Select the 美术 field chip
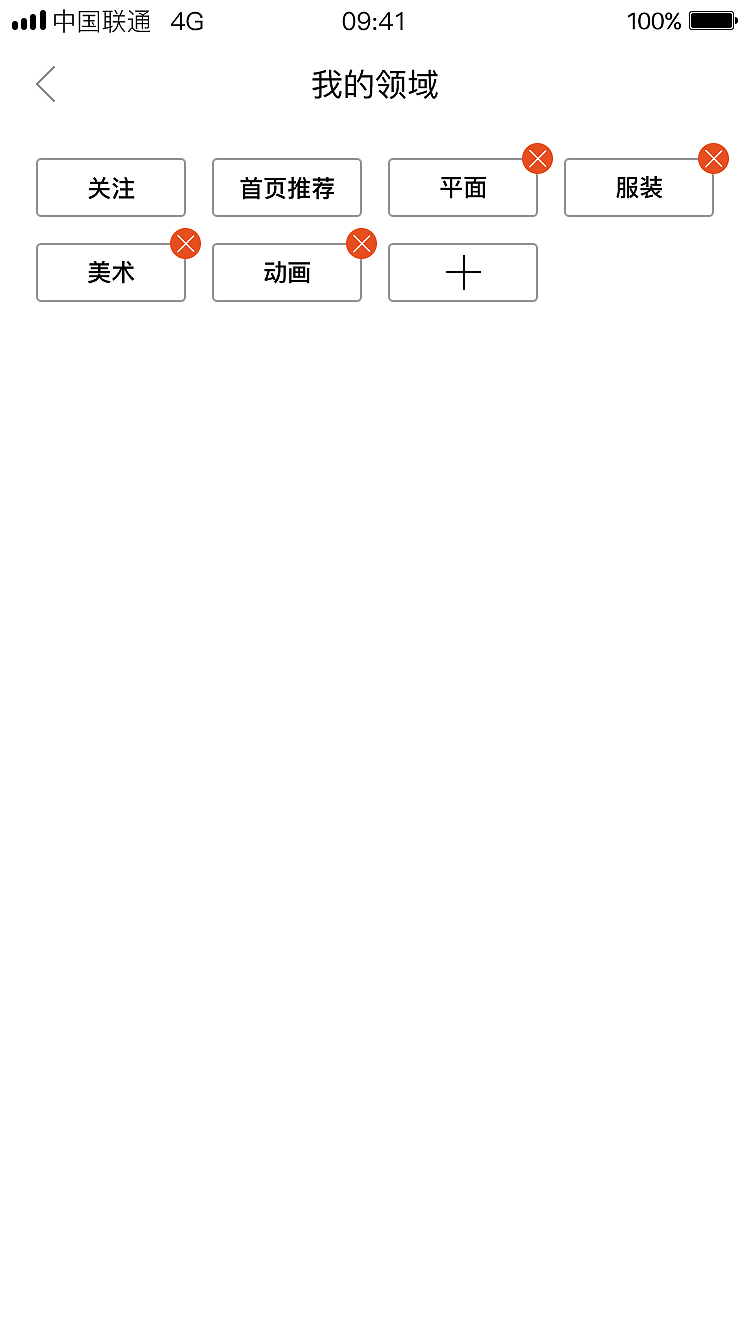Screen dimensions: 750x1334 pos(111,273)
